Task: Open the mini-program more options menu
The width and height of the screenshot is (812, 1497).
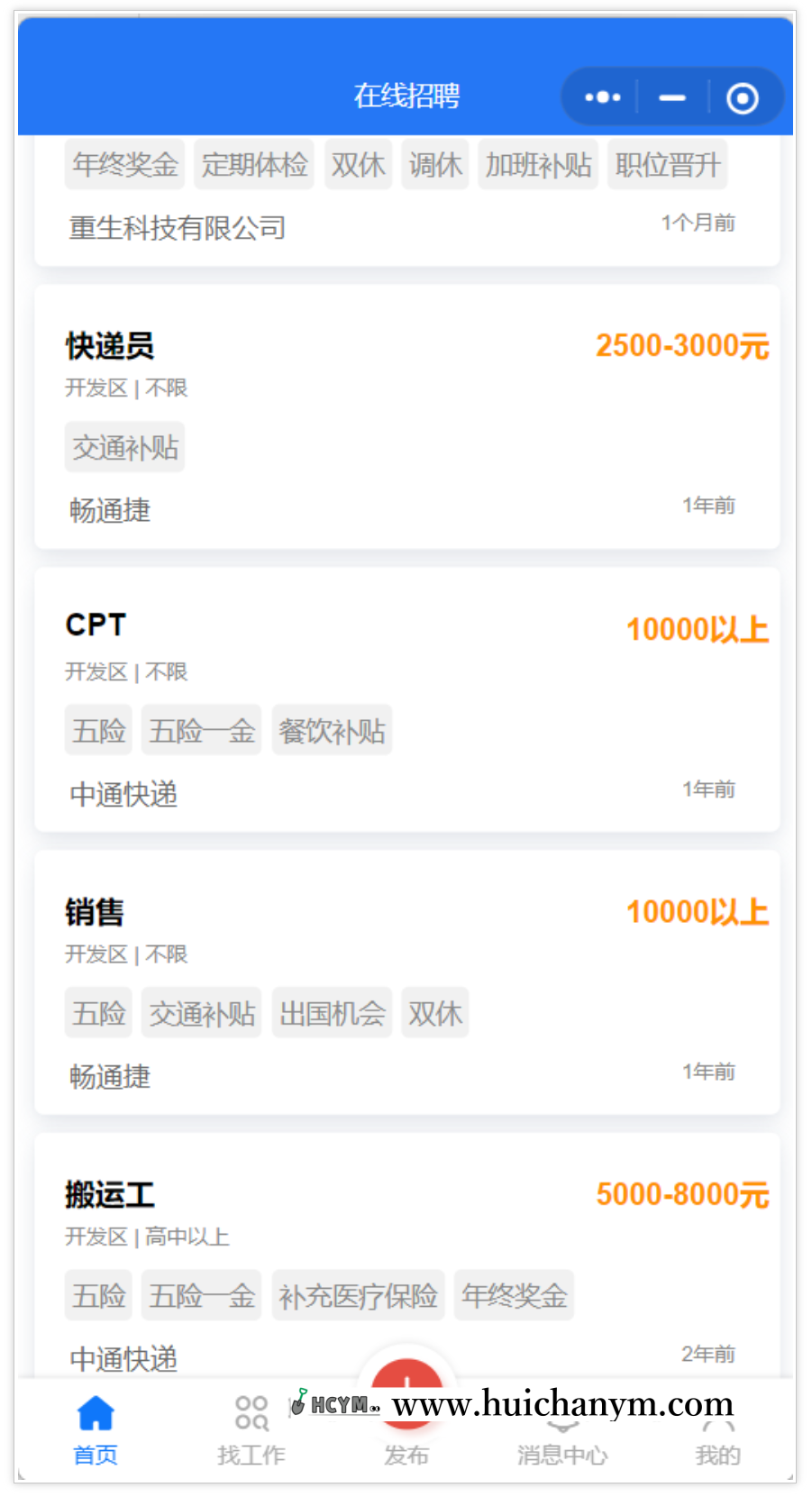Action: (x=602, y=97)
